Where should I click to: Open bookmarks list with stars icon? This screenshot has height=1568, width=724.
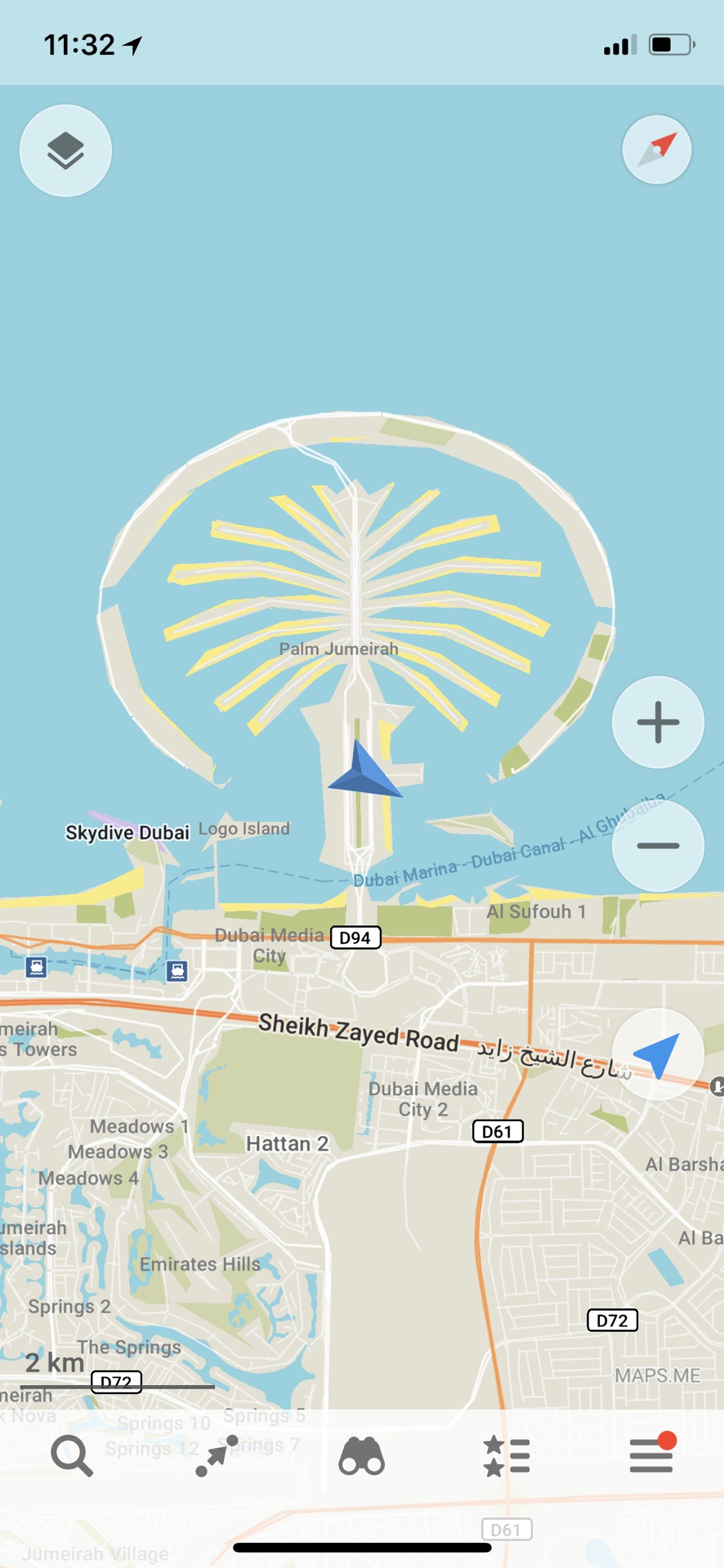point(507,1456)
